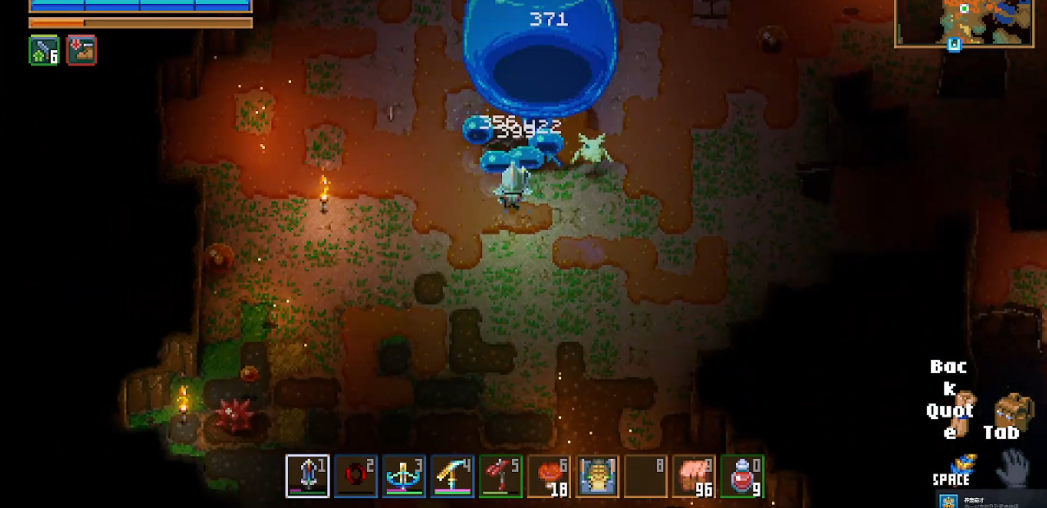Select hotbar slot 3 crossbow
Viewport: 1047px width, 508px height.
[x=404, y=476]
